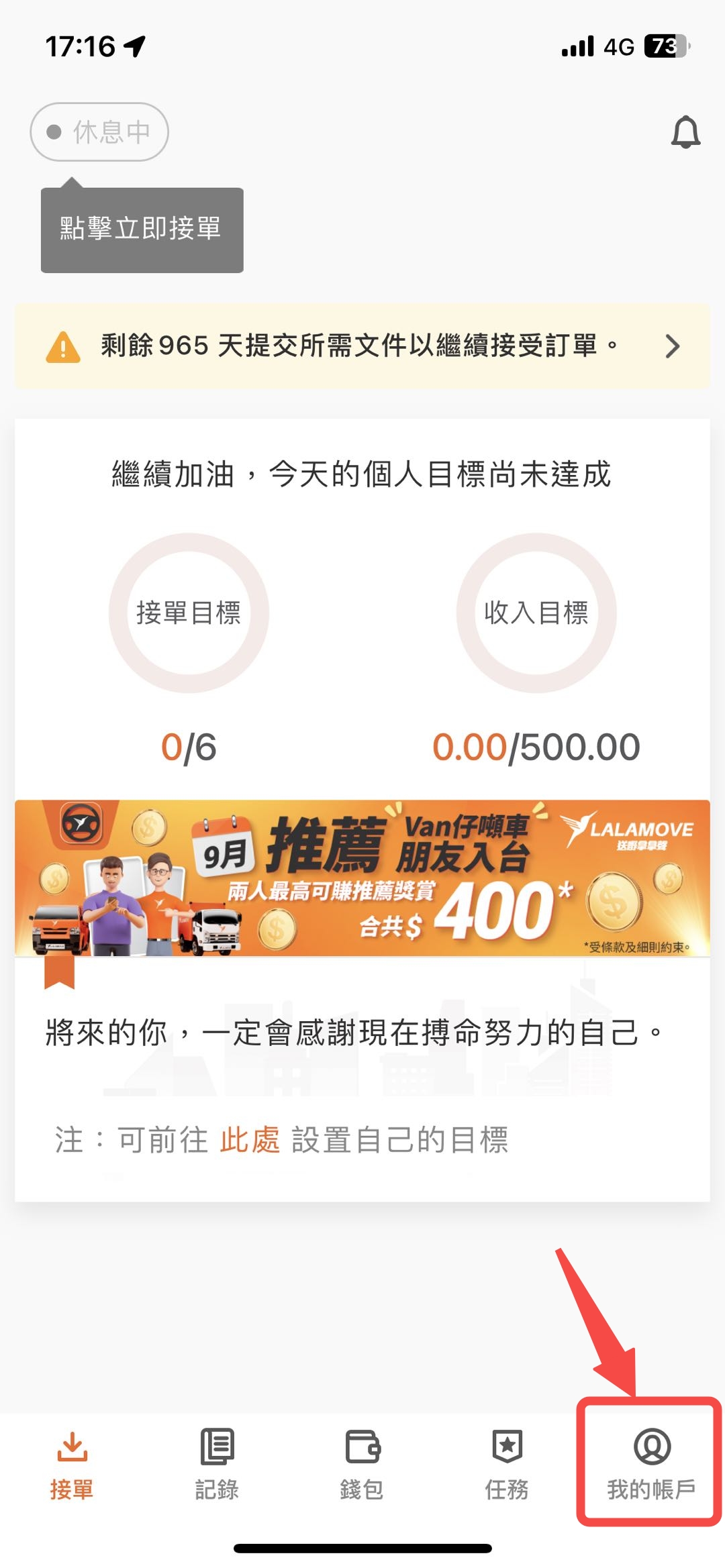Switch to the 記錄 tab
This screenshot has width=725, height=1568.
coord(217,1465)
